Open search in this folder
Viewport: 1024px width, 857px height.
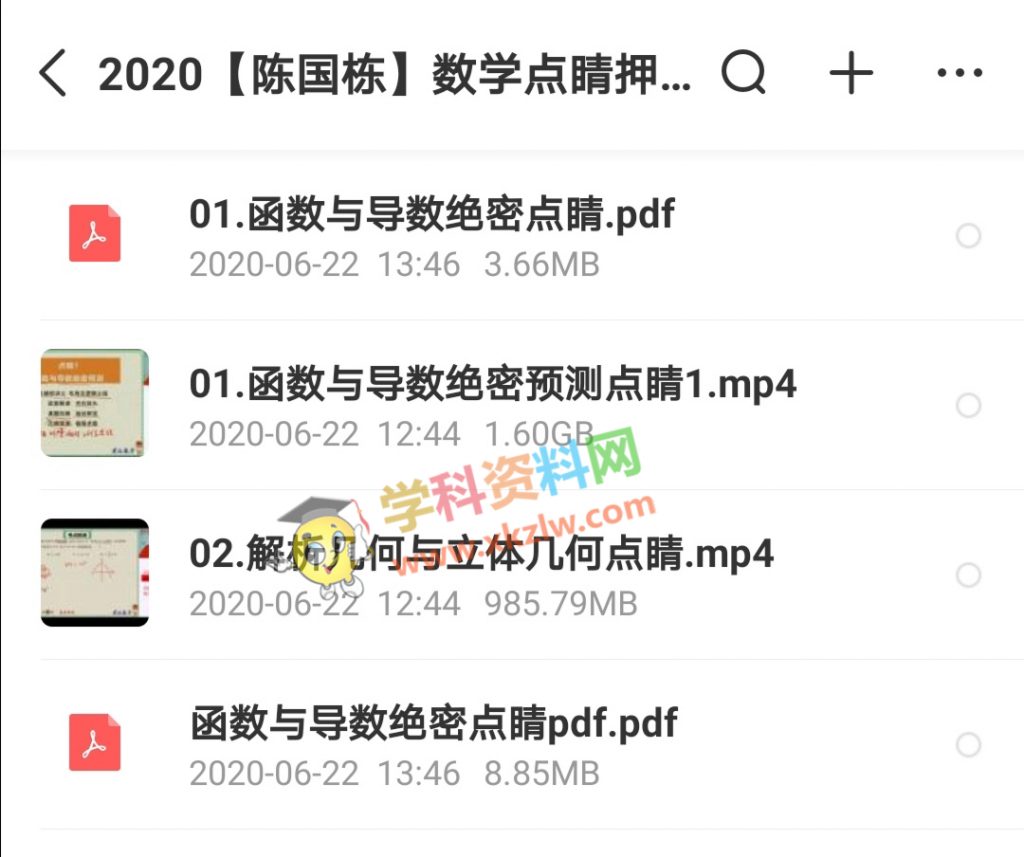point(743,73)
